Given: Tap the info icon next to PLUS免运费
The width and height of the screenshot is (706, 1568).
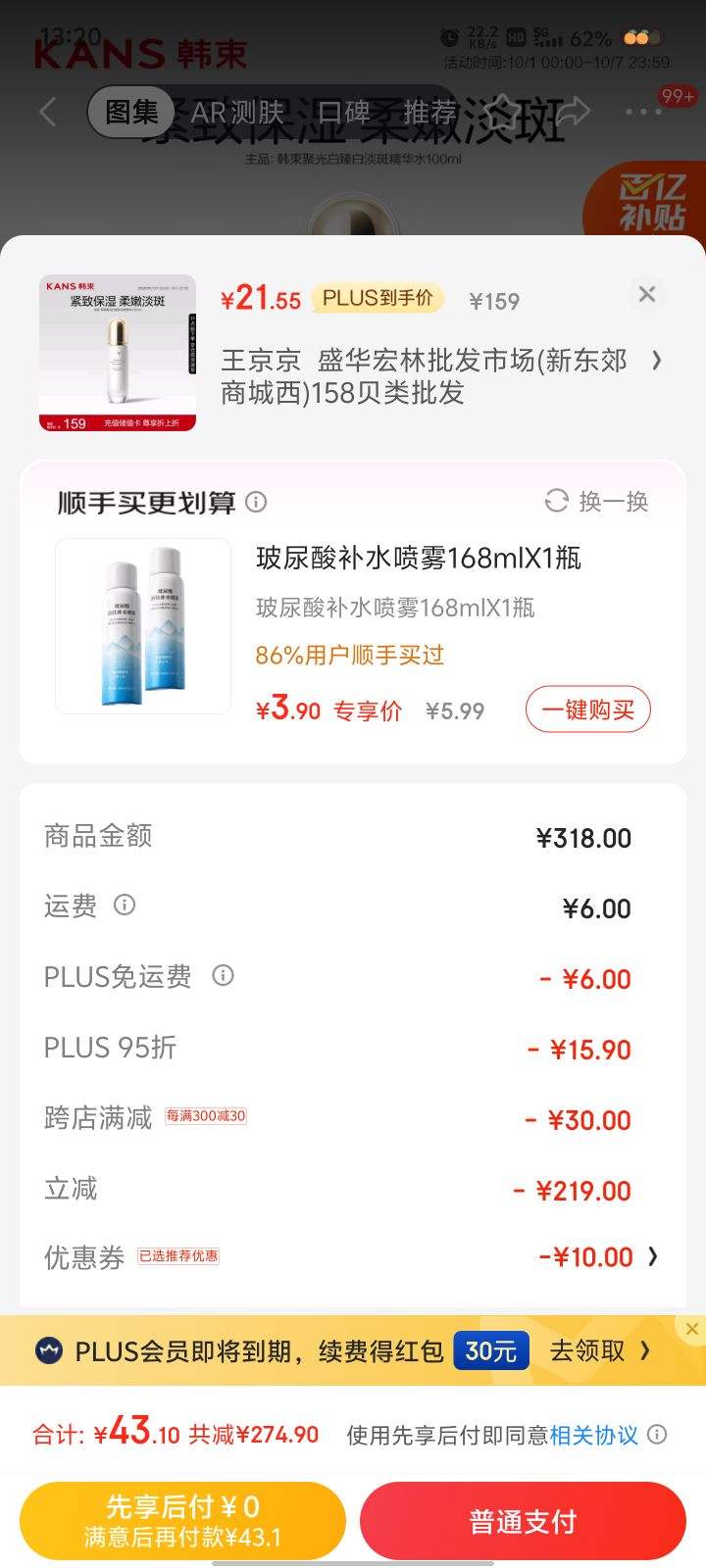Looking at the screenshot, I should (223, 976).
